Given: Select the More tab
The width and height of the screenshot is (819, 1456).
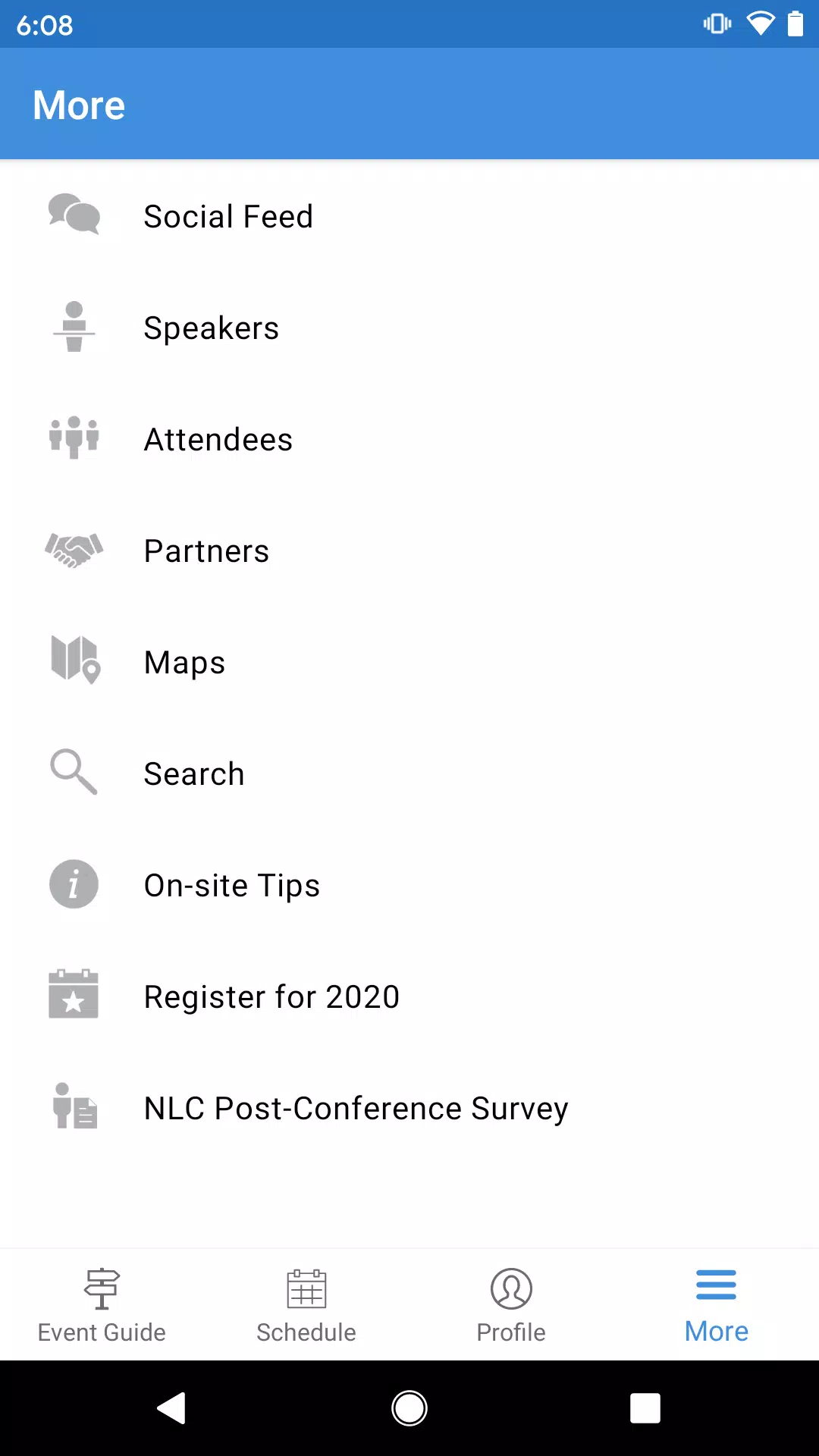Looking at the screenshot, I should coord(717,1305).
